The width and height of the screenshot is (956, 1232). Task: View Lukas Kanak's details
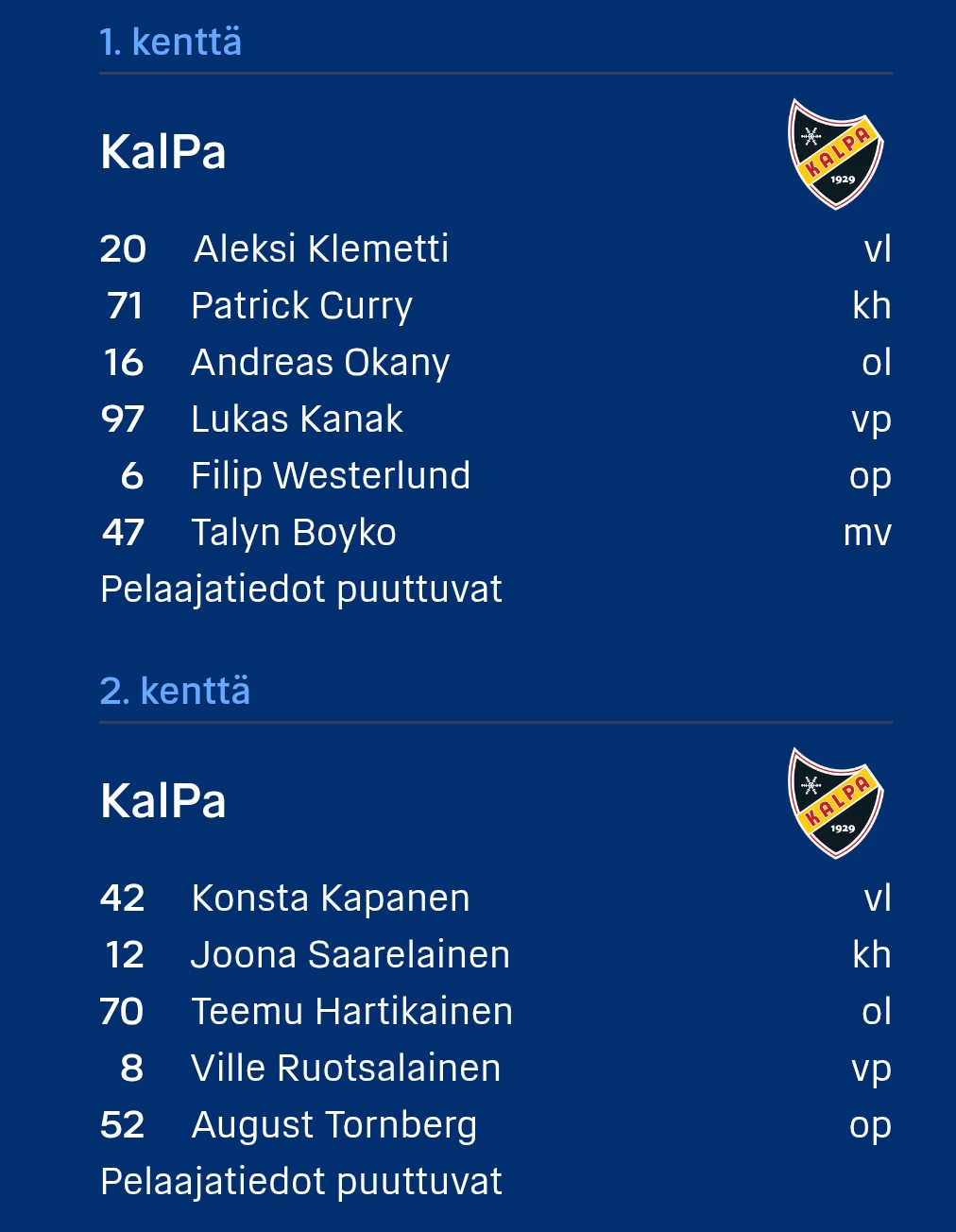coord(297,419)
